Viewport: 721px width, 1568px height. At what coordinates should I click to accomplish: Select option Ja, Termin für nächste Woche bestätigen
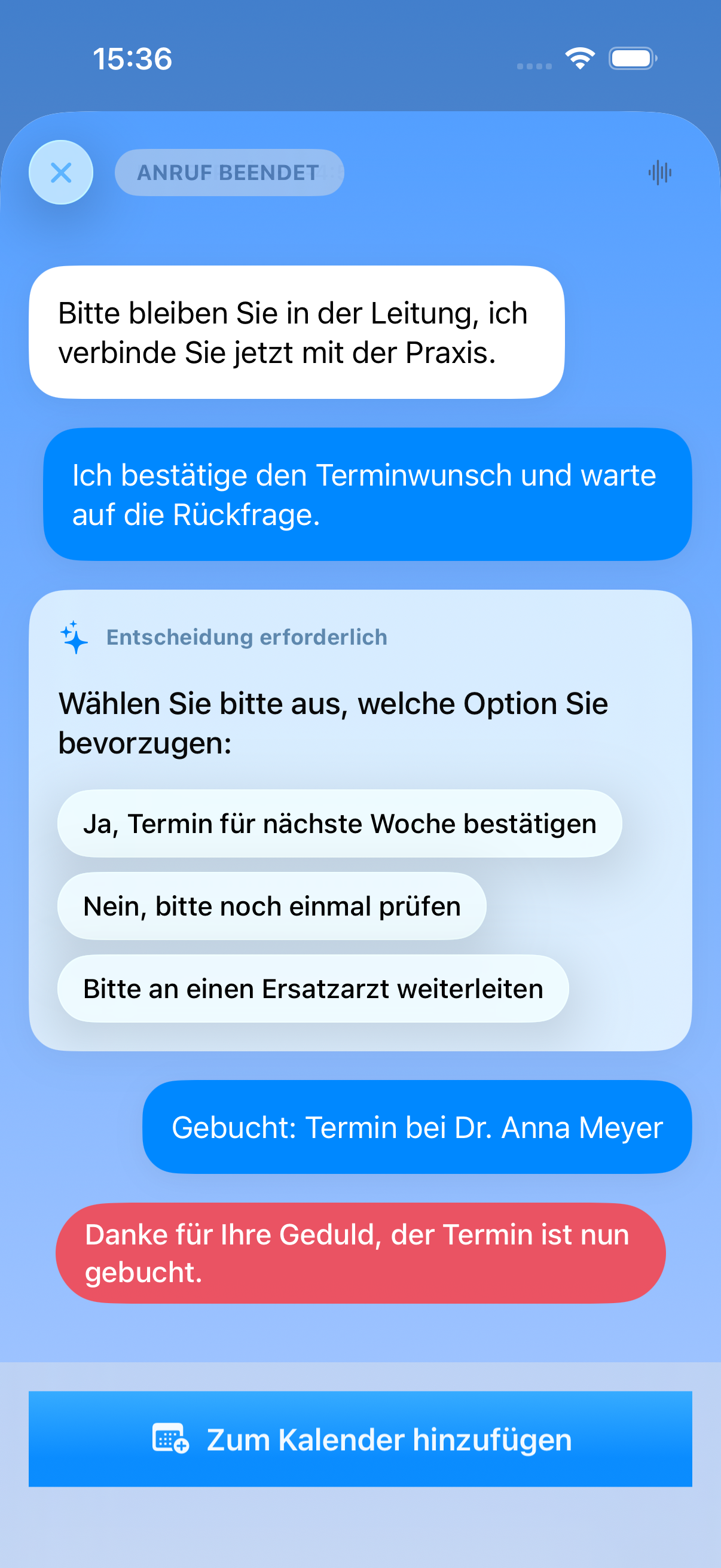click(339, 823)
